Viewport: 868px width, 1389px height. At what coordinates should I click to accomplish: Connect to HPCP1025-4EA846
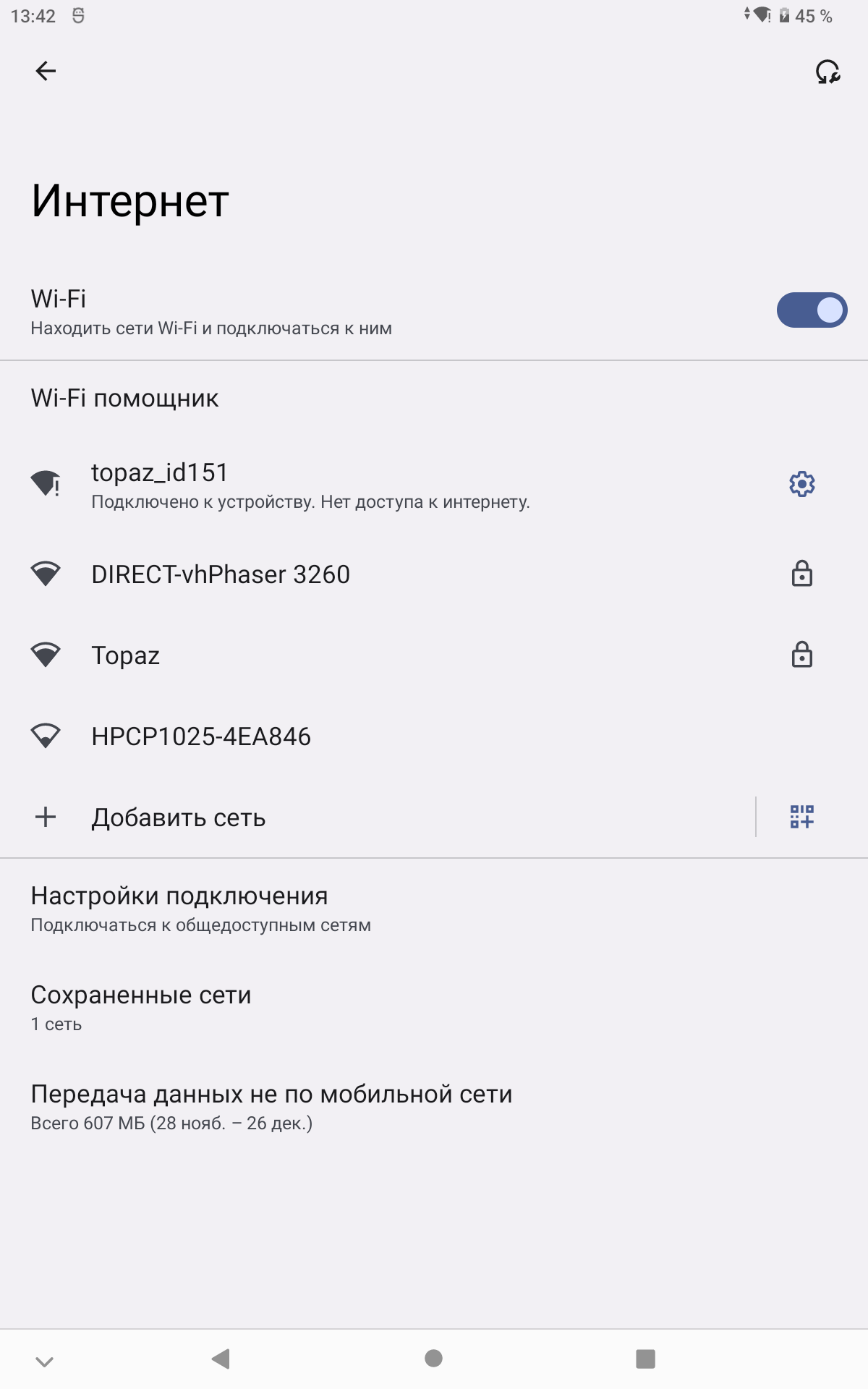pos(434,736)
